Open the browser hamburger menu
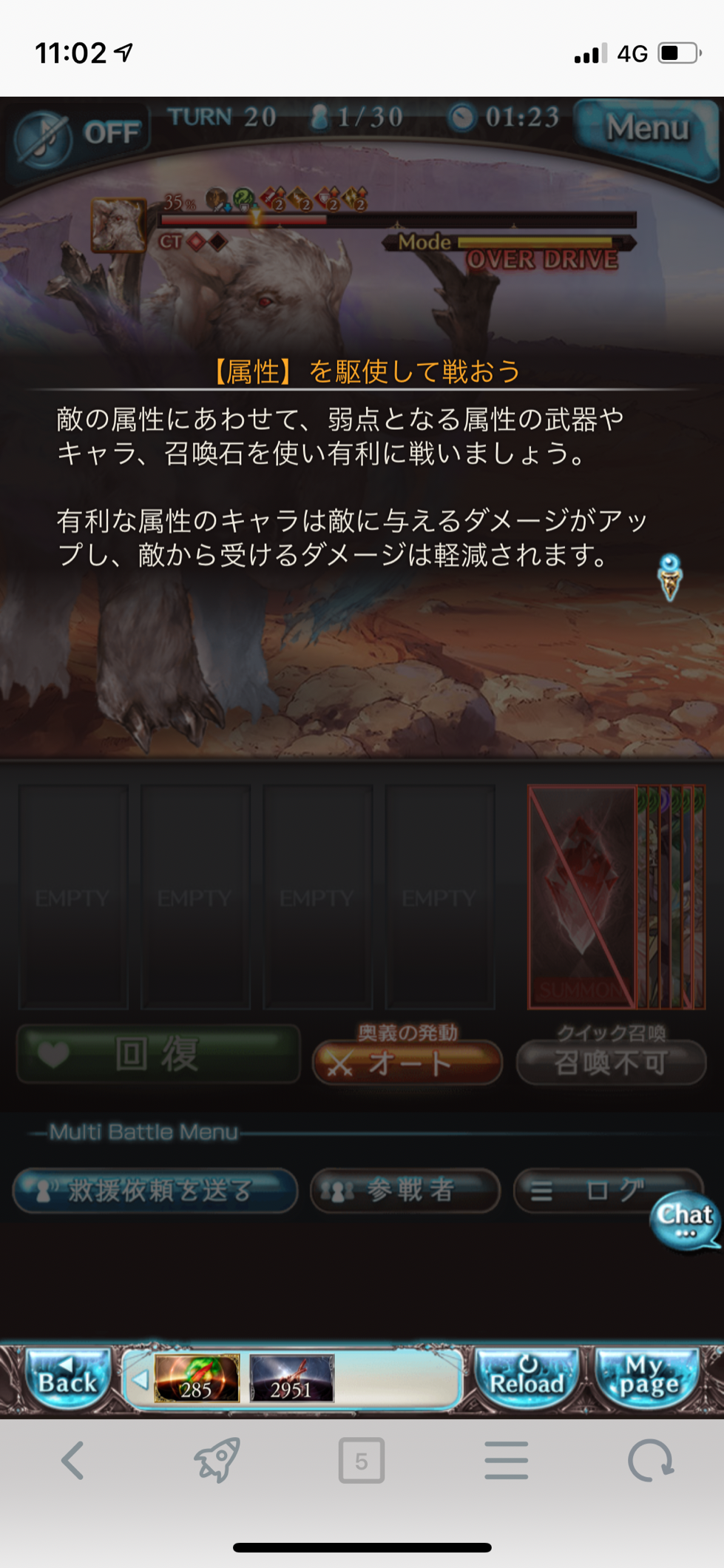724x1568 pixels. point(507,1461)
